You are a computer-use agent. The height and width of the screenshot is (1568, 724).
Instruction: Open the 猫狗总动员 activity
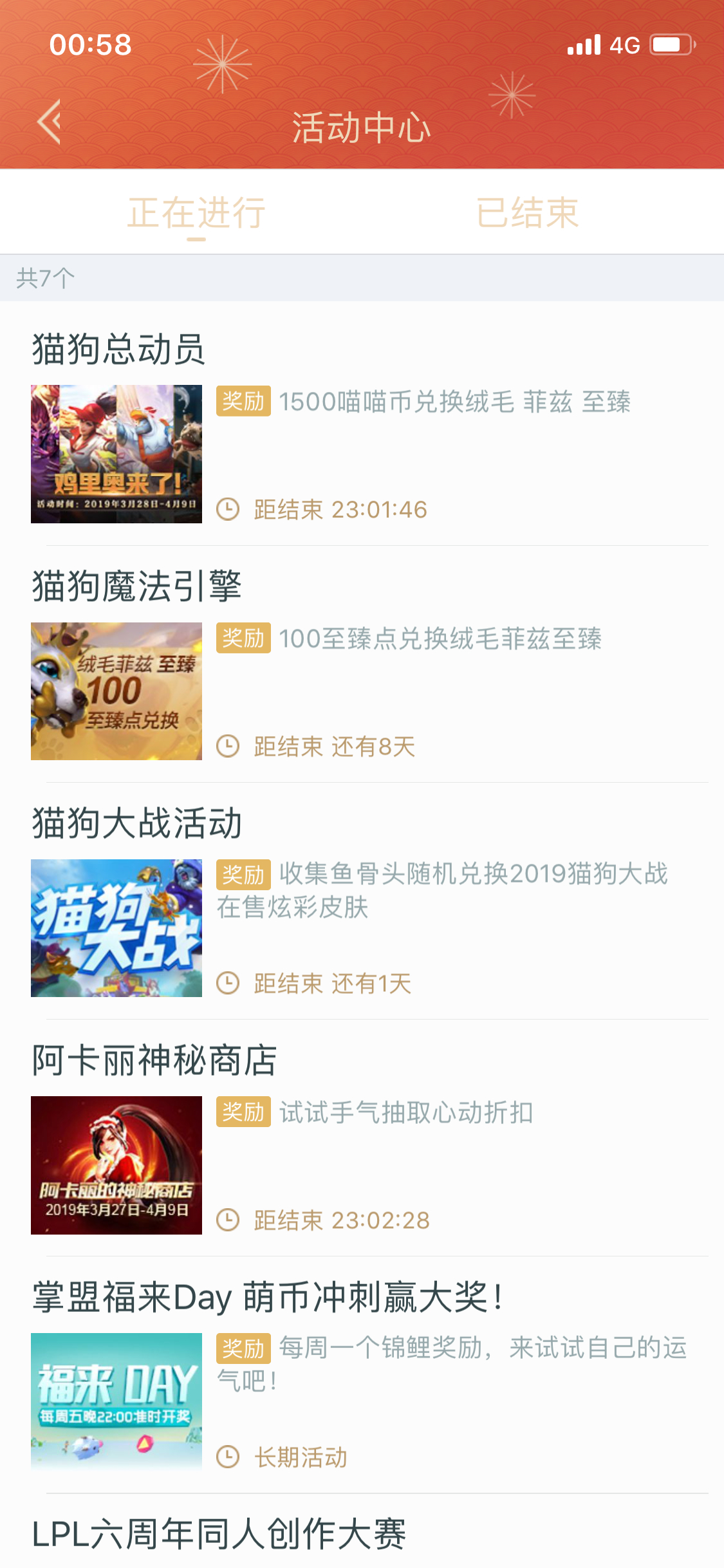tap(362, 425)
